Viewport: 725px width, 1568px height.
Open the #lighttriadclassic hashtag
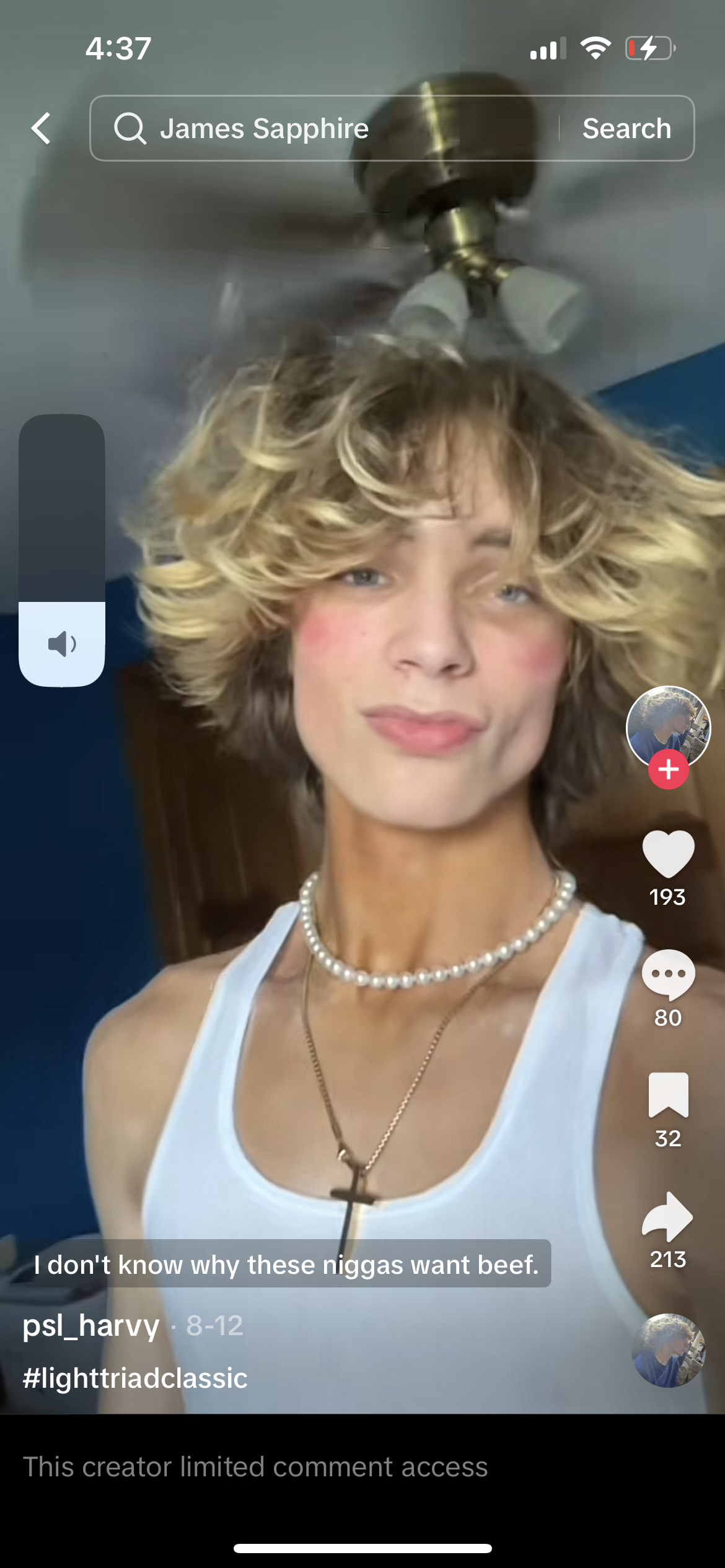135,1378
